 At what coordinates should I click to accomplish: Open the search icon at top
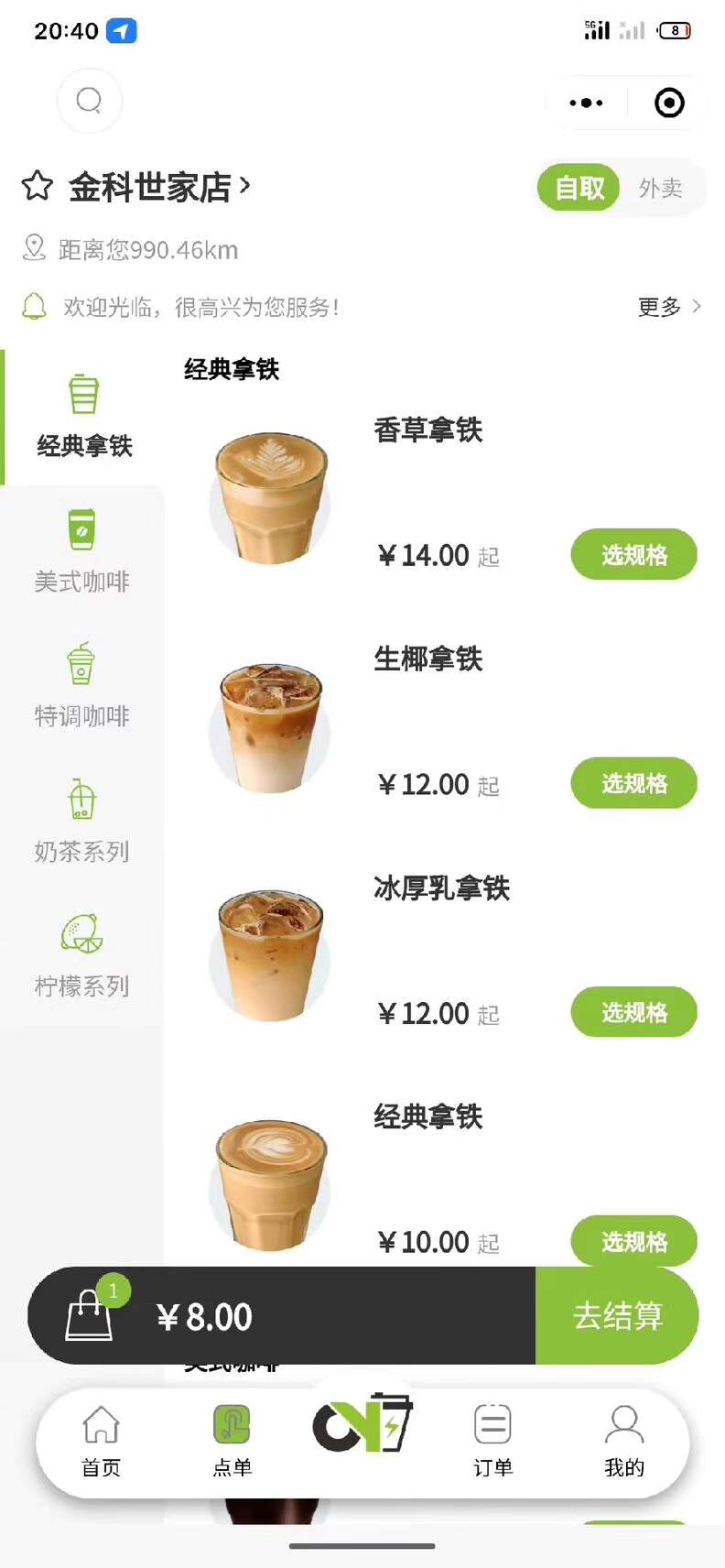point(89,100)
